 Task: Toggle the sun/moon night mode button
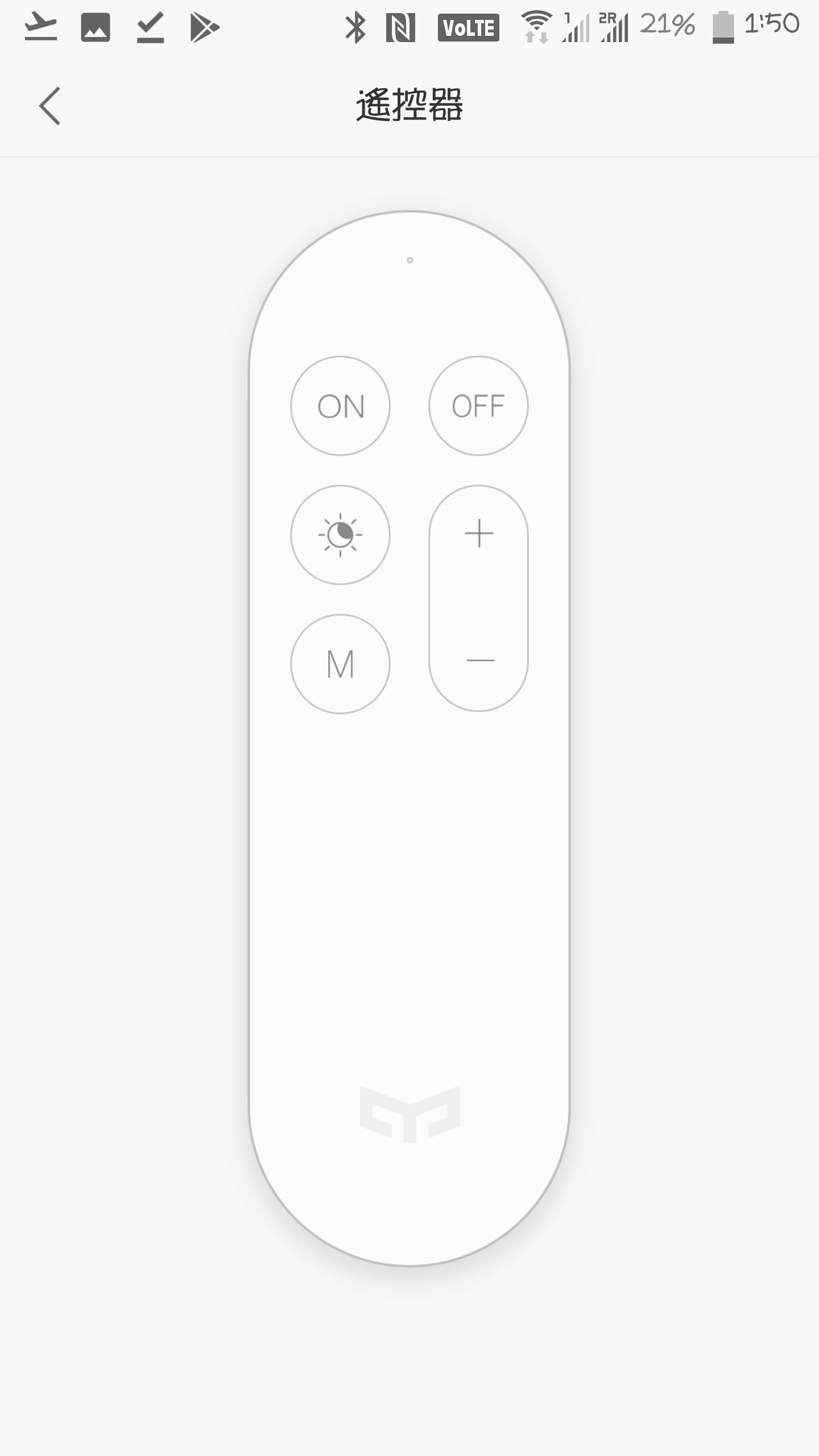[x=340, y=535]
